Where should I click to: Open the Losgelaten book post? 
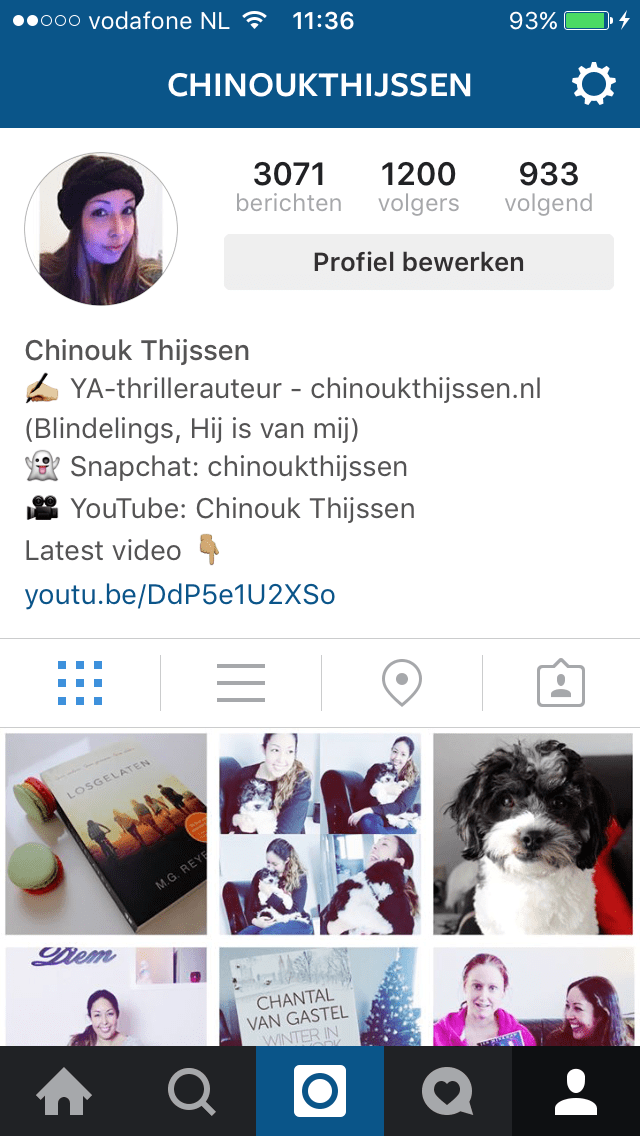click(x=106, y=834)
